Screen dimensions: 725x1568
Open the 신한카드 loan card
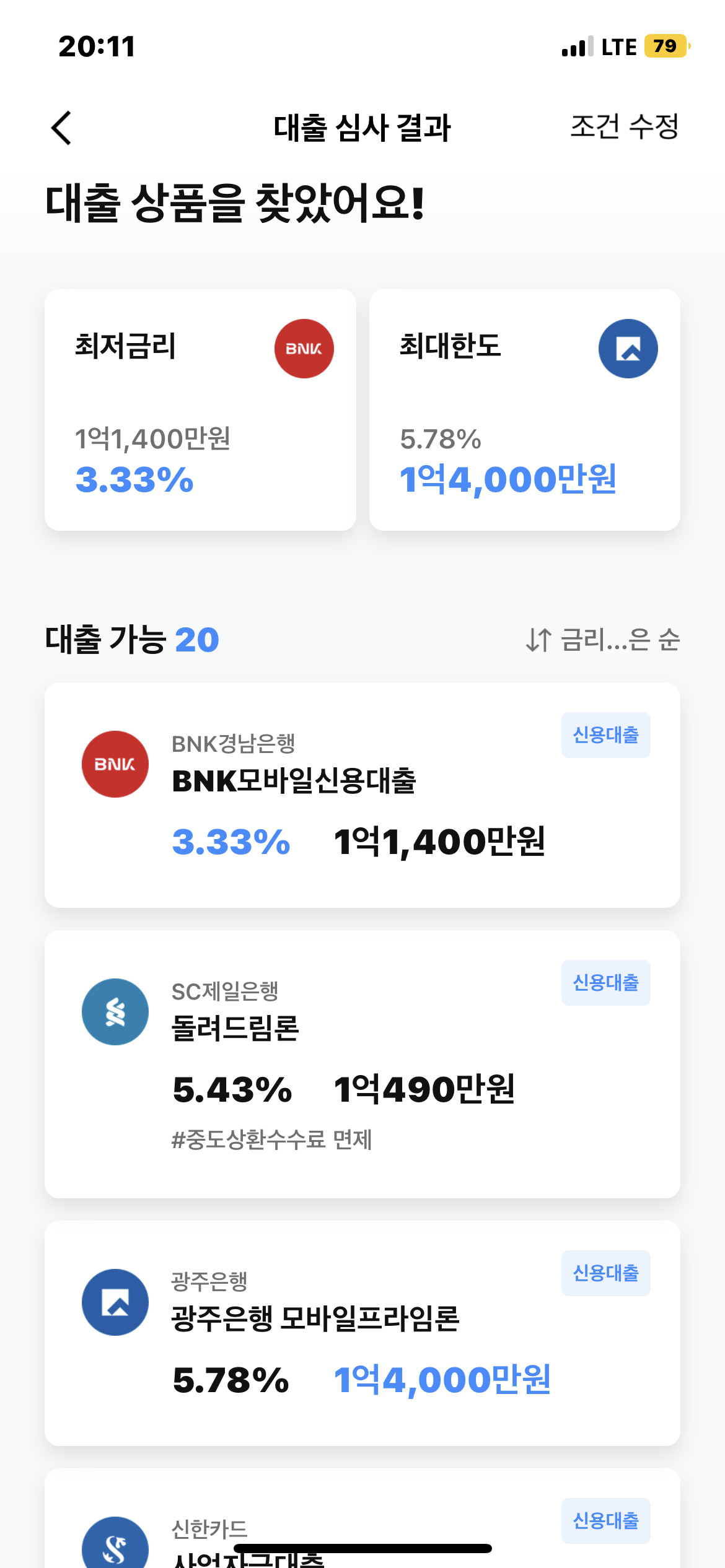click(x=362, y=1518)
